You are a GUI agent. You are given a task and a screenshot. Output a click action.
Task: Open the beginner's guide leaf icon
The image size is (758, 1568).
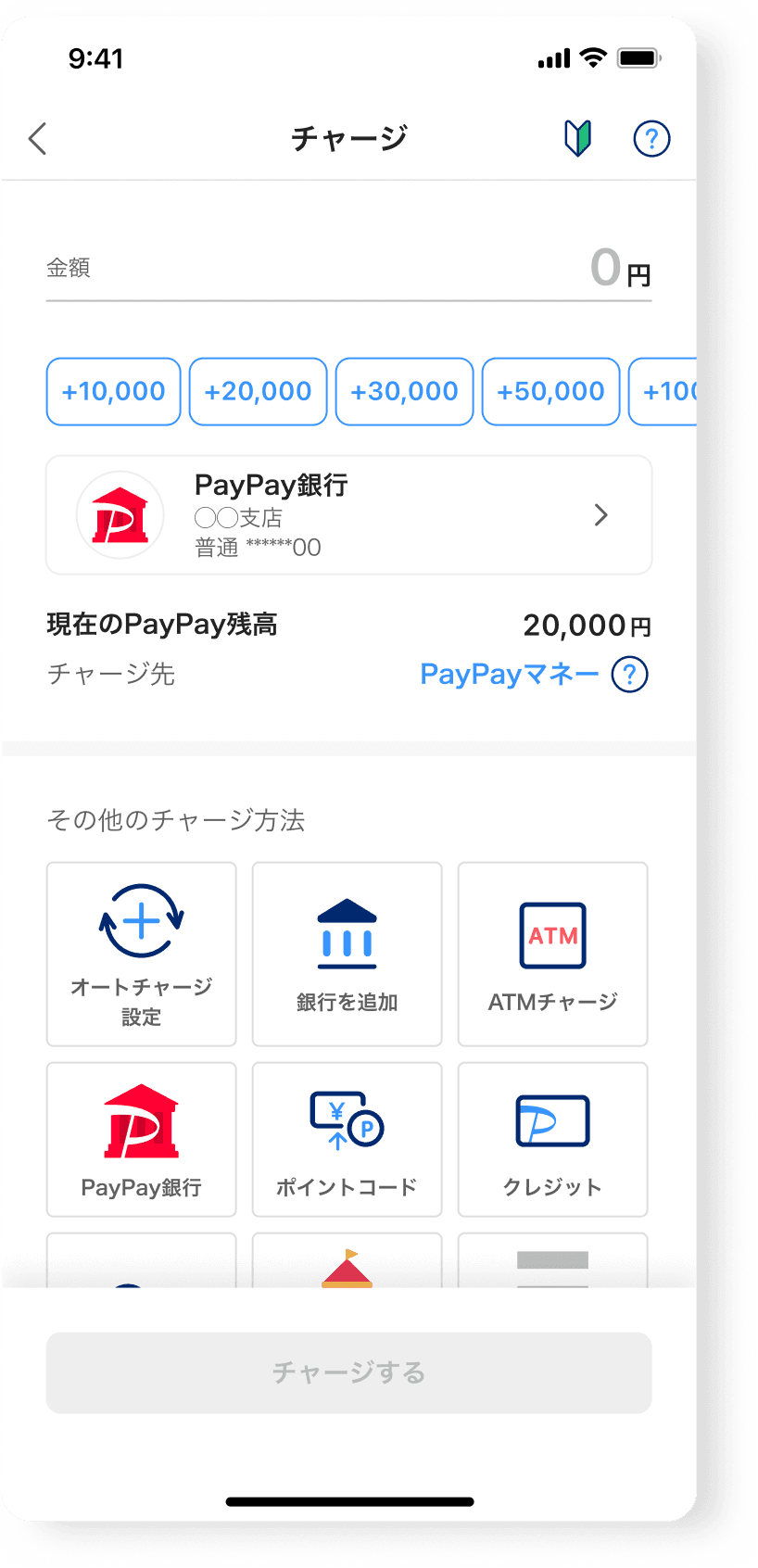578,139
